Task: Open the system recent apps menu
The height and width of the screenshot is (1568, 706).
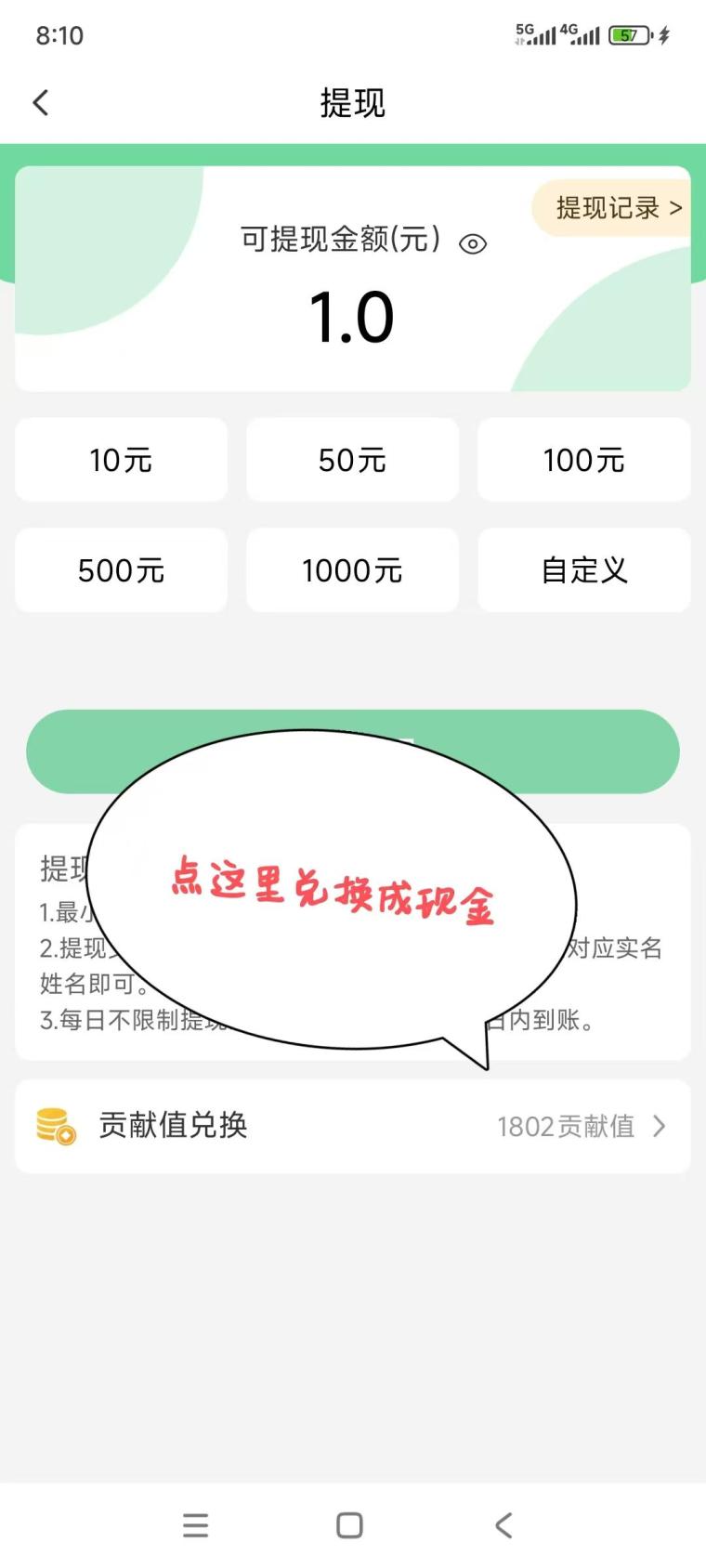Action: 195,1525
